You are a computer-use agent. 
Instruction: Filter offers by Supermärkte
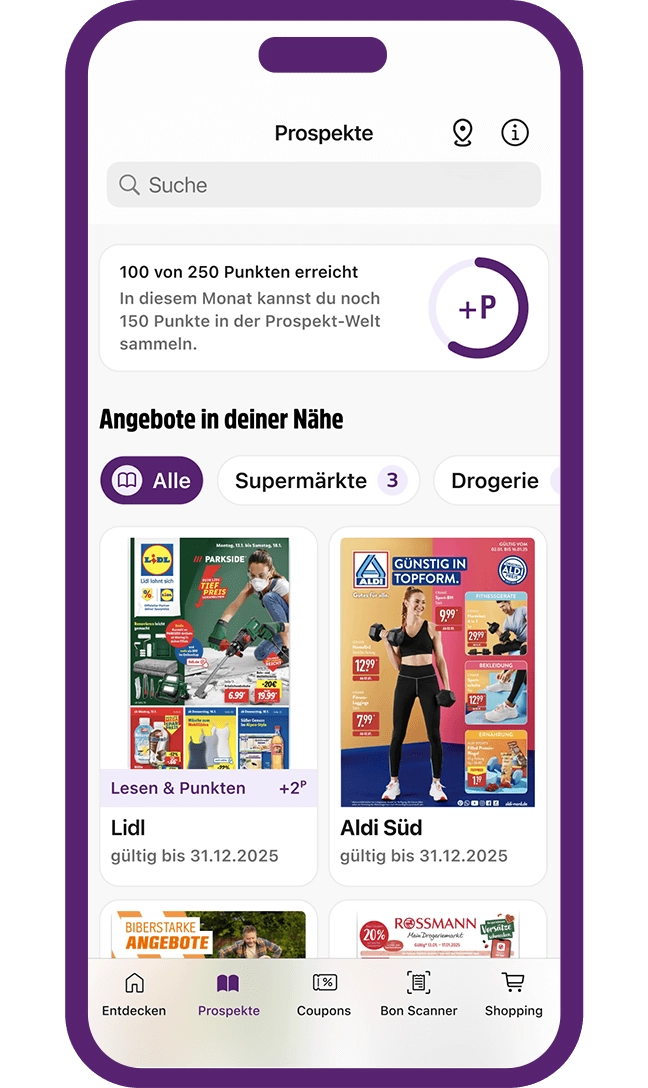(318, 481)
